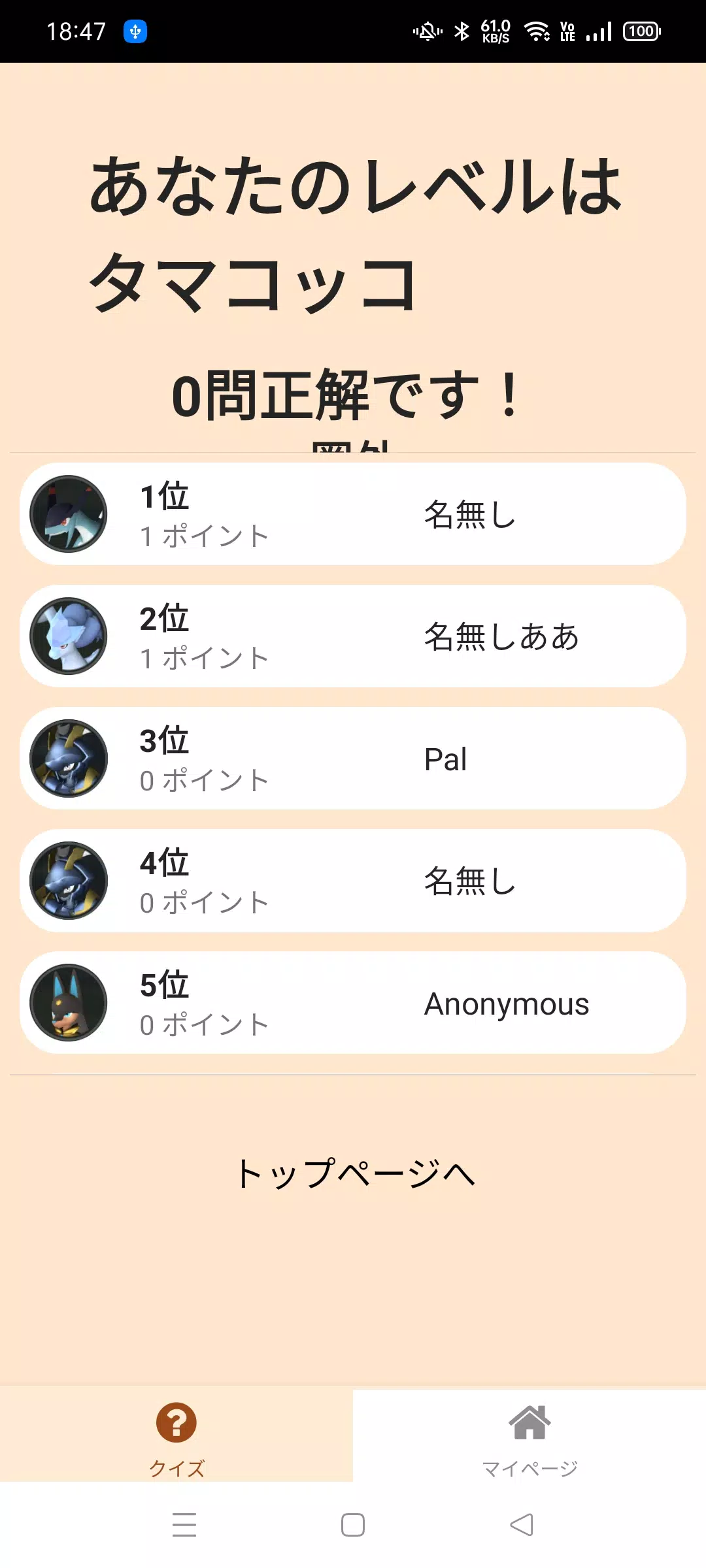Tap the orange question-mark quiz icon

pos(175,1422)
